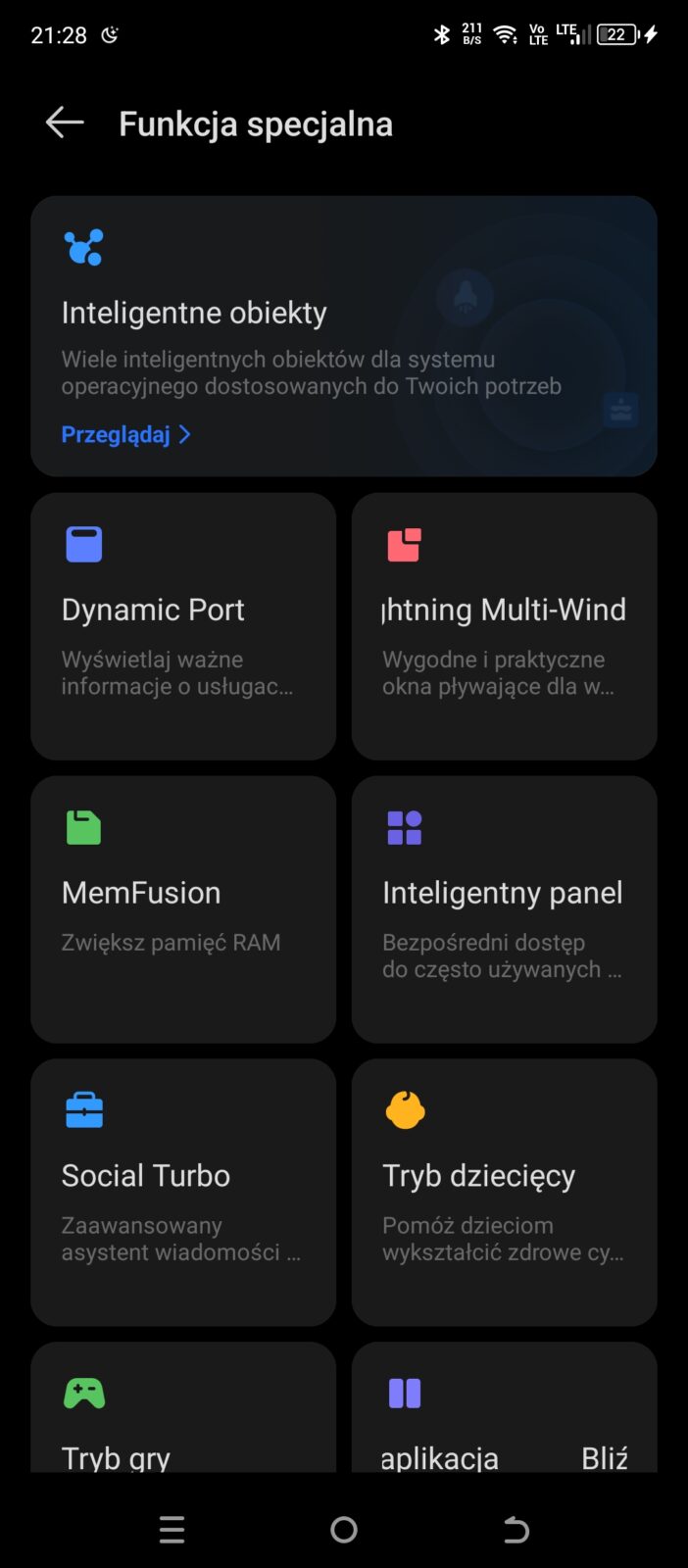688x1568 pixels.
Task: Open the Tryb gry card
Action: 183,1411
